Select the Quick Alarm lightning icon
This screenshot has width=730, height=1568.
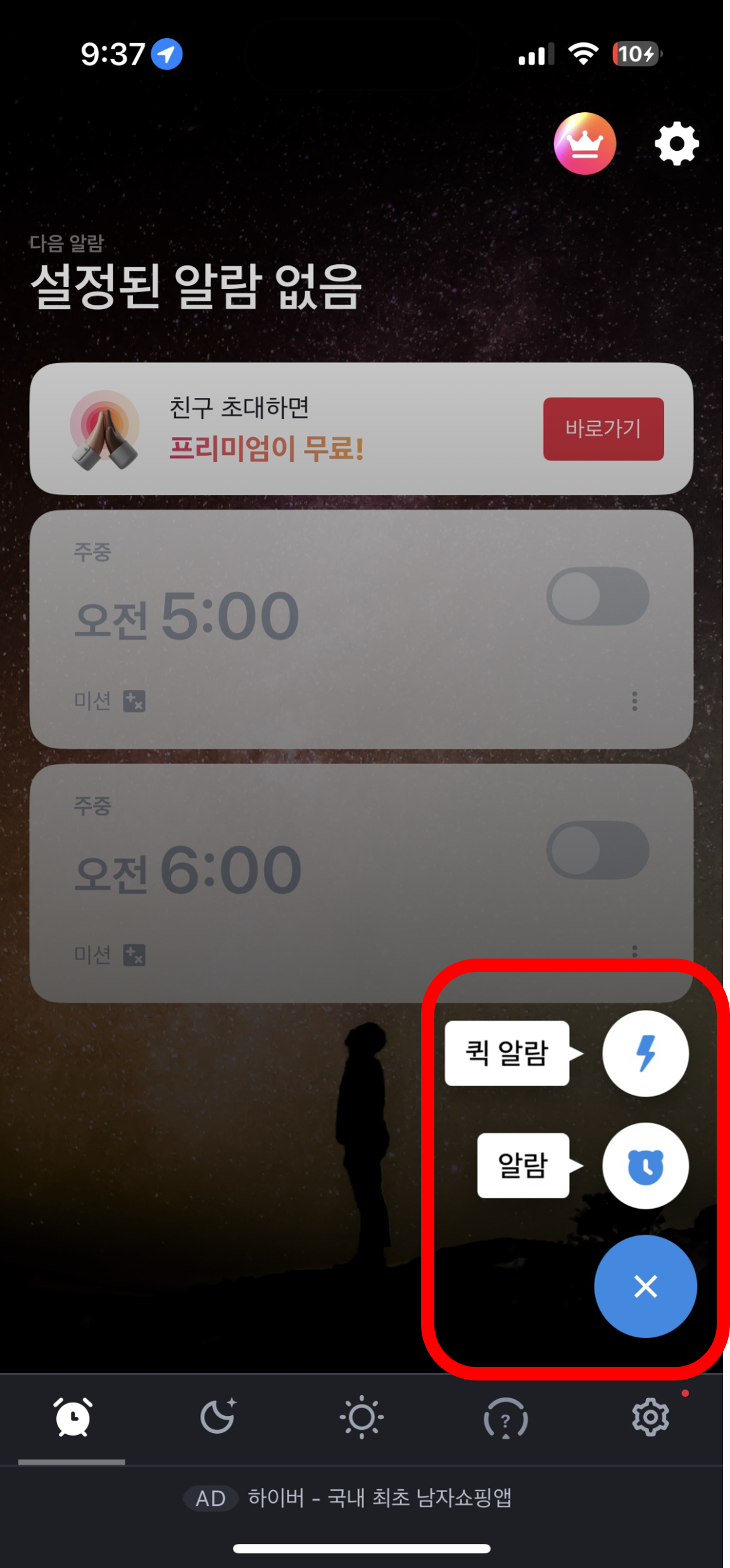[x=645, y=1054]
